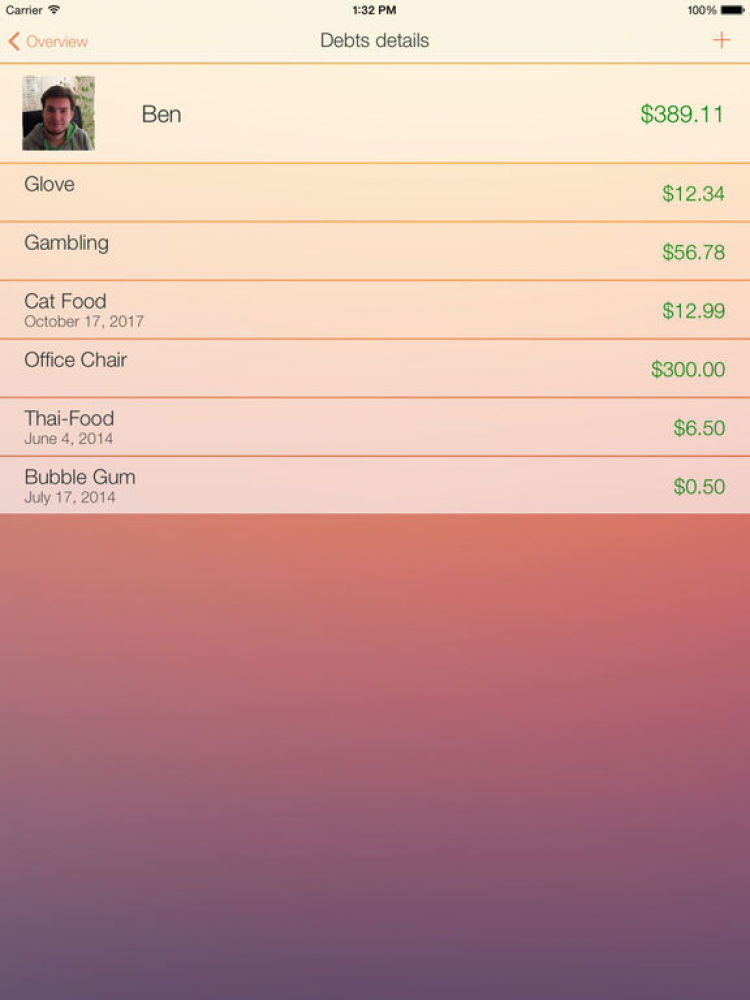
Task: Open the Glove debt entry
Action: point(374,192)
